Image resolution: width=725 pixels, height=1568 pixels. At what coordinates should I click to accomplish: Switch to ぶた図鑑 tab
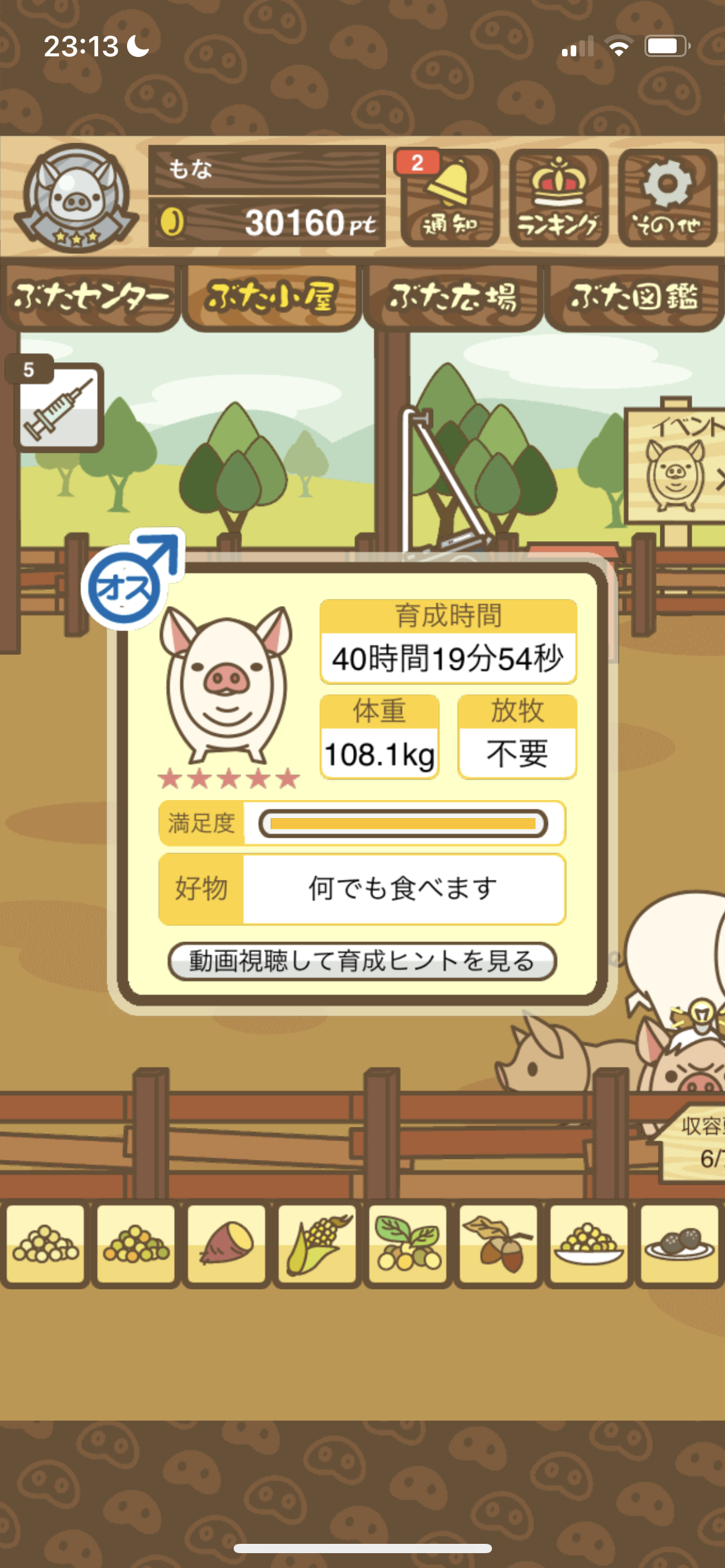[x=635, y=297]
